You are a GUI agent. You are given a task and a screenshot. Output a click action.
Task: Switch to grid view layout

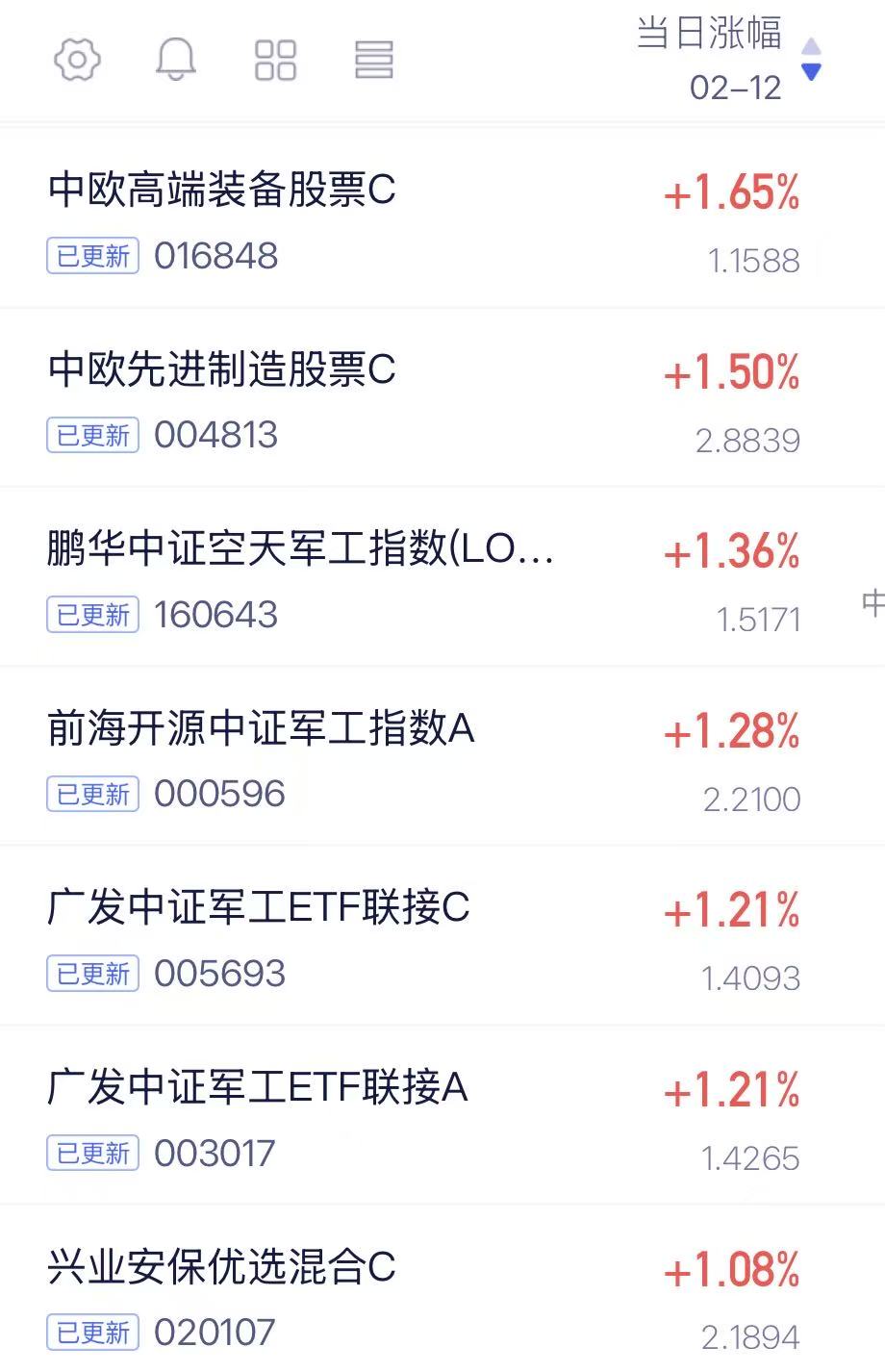pos(275,60)
